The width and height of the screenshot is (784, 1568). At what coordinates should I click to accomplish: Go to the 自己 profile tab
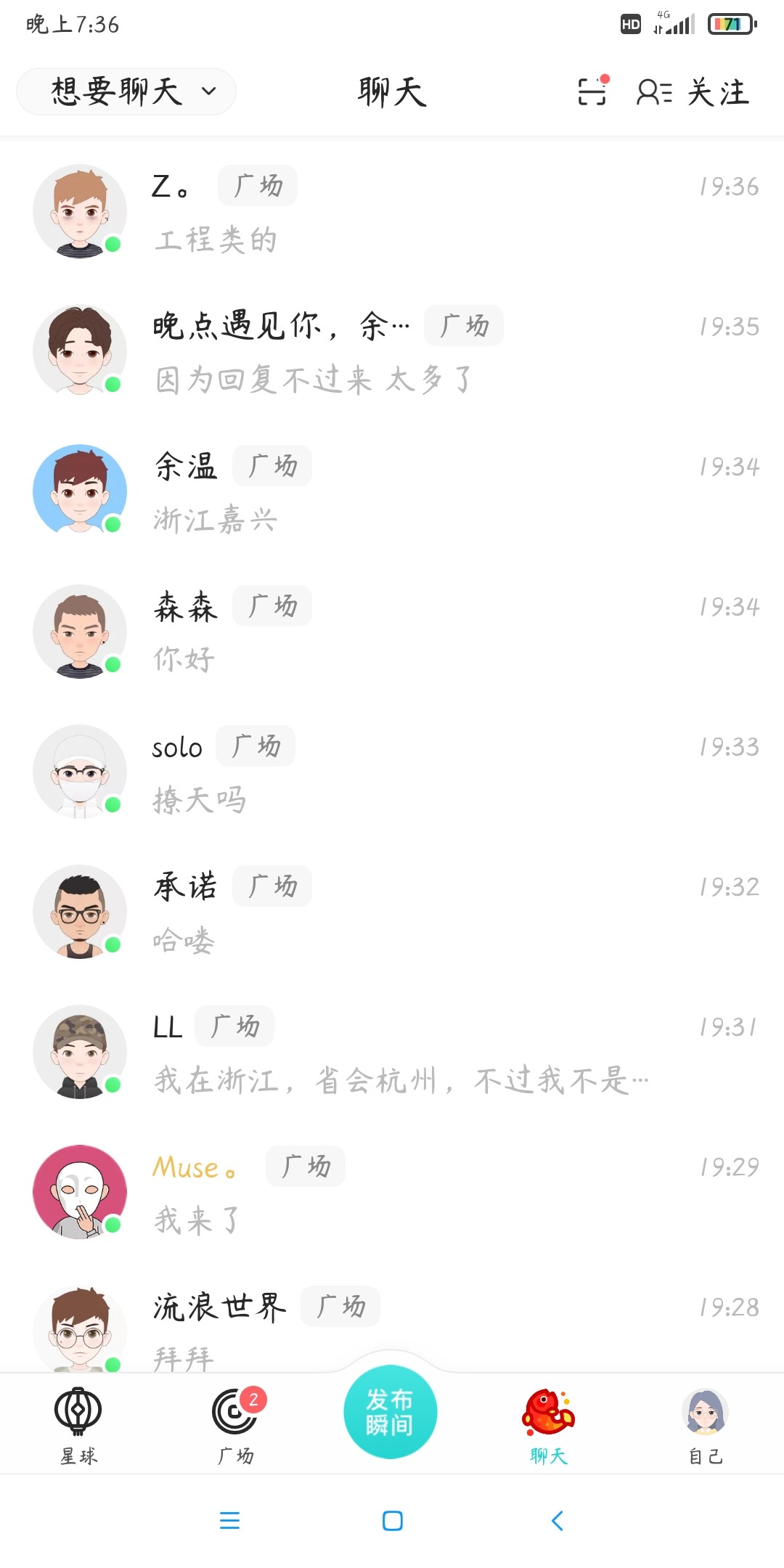tap(705, 1424)
